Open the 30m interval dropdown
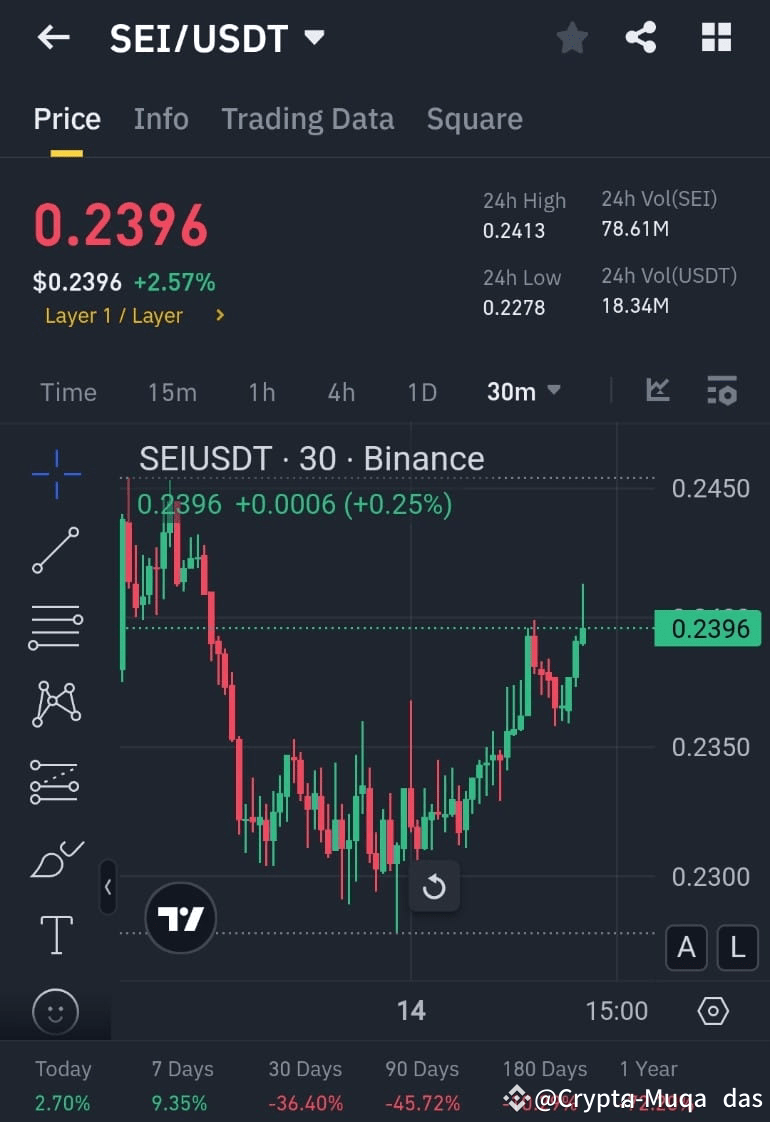This screenshot has width=770, height=1122. 522,392
